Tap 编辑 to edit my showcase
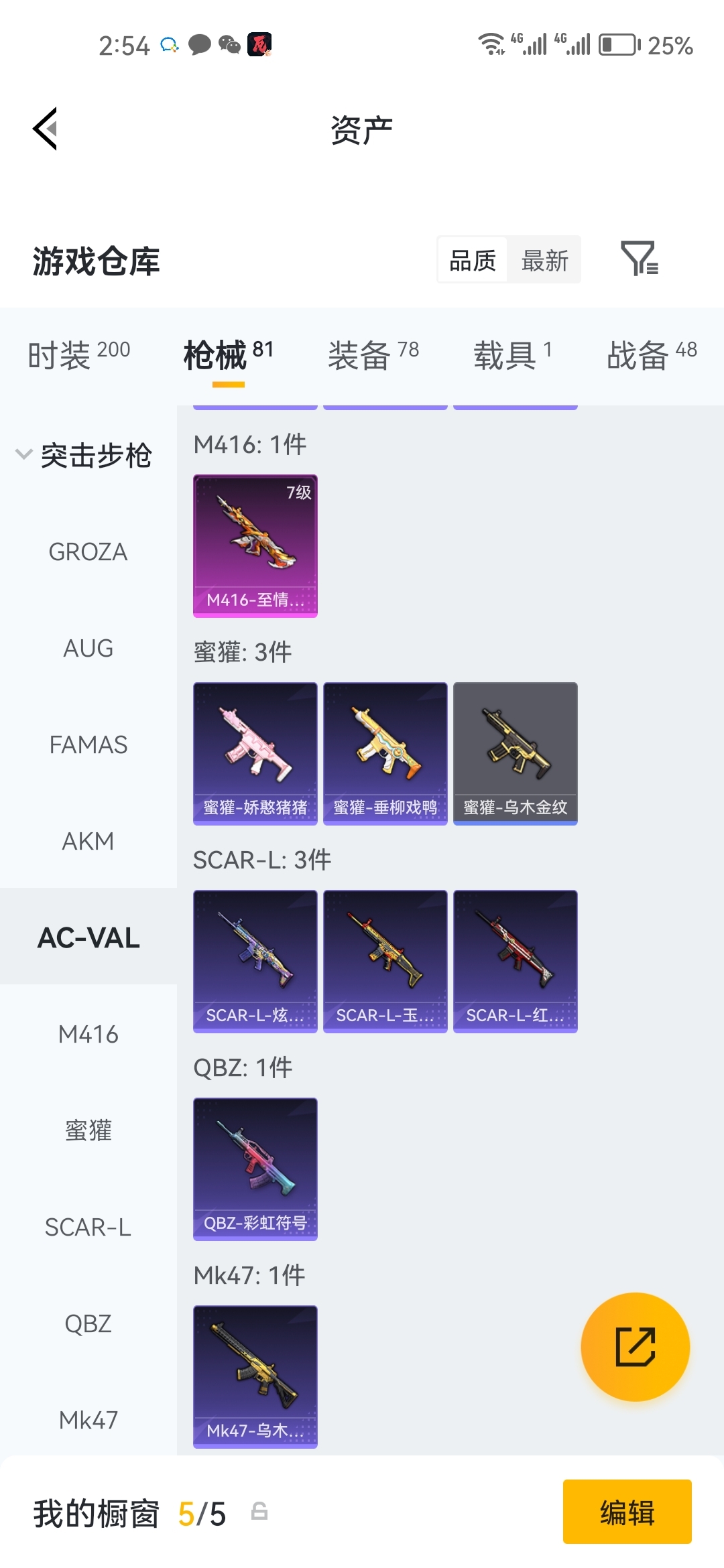Image resolution: width=724 pixels, height=1568 pixels. coord(627,1512)
